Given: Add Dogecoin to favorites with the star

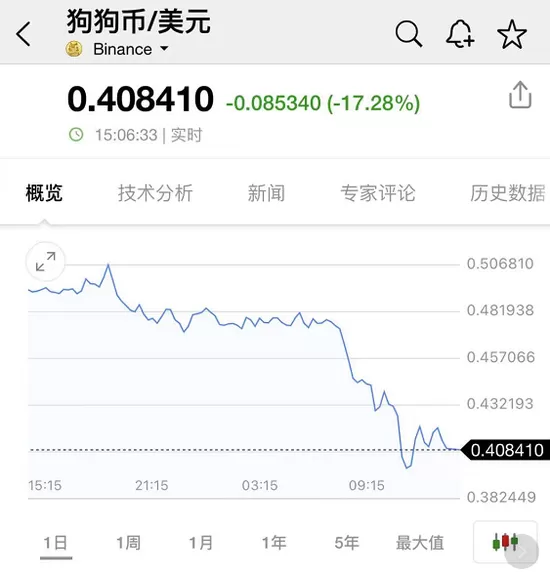Looking at the screenshot, I should [512, 34].
